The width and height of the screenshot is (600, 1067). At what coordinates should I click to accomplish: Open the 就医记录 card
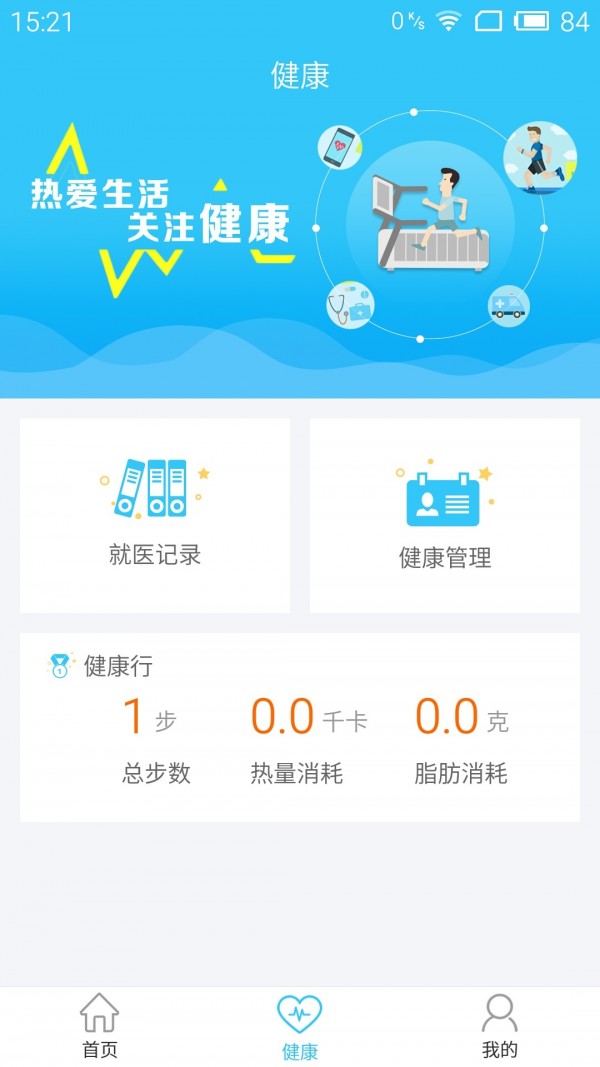tap(155, 515)
